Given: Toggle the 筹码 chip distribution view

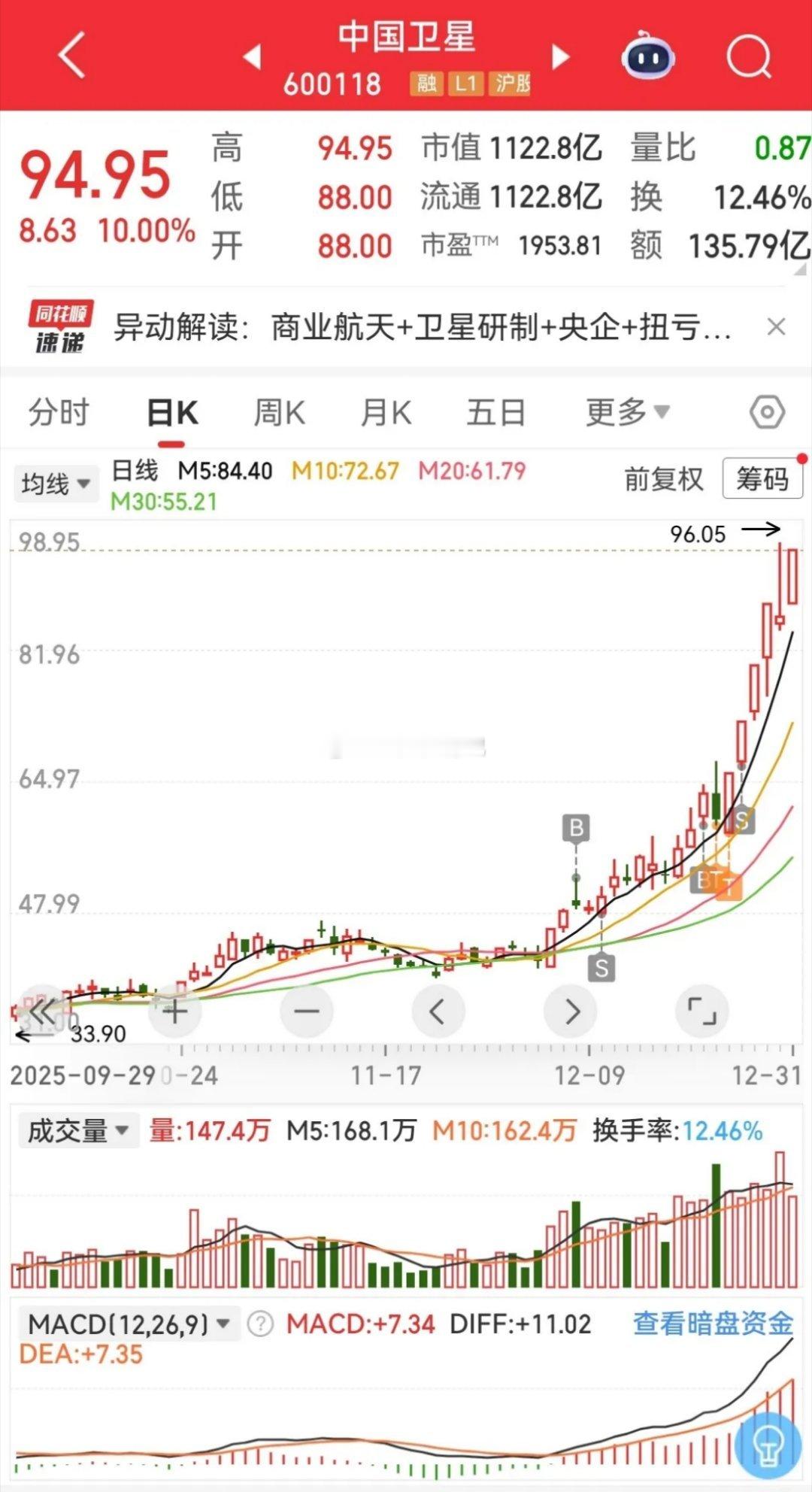Looking at the screenshot, I should [765, 479].
